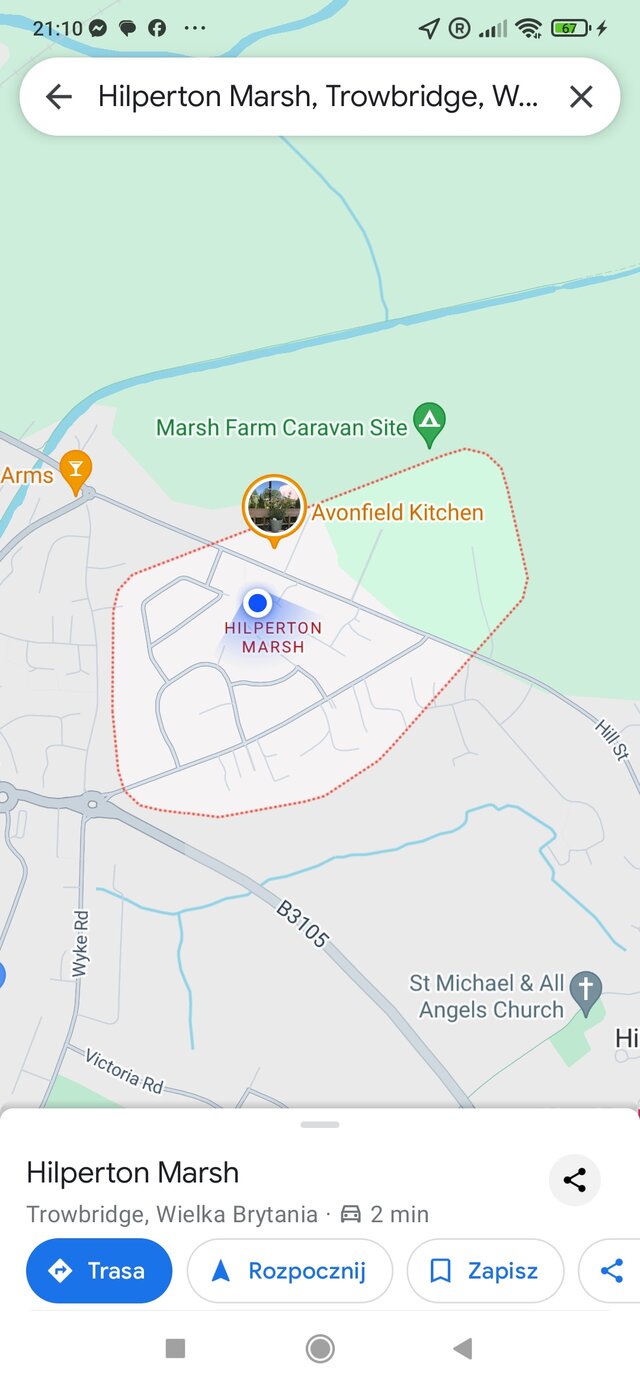
Task: Clear the Hilperton Marsh search query
Action: (x=581, y=97)
